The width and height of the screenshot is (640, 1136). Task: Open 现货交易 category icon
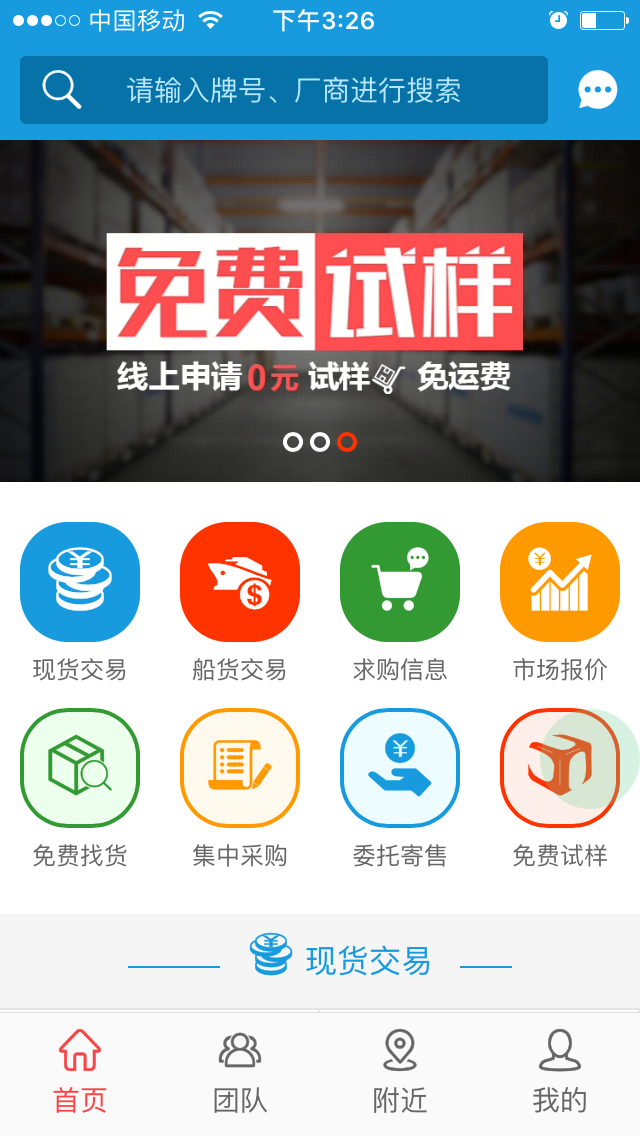pos(80,582)
